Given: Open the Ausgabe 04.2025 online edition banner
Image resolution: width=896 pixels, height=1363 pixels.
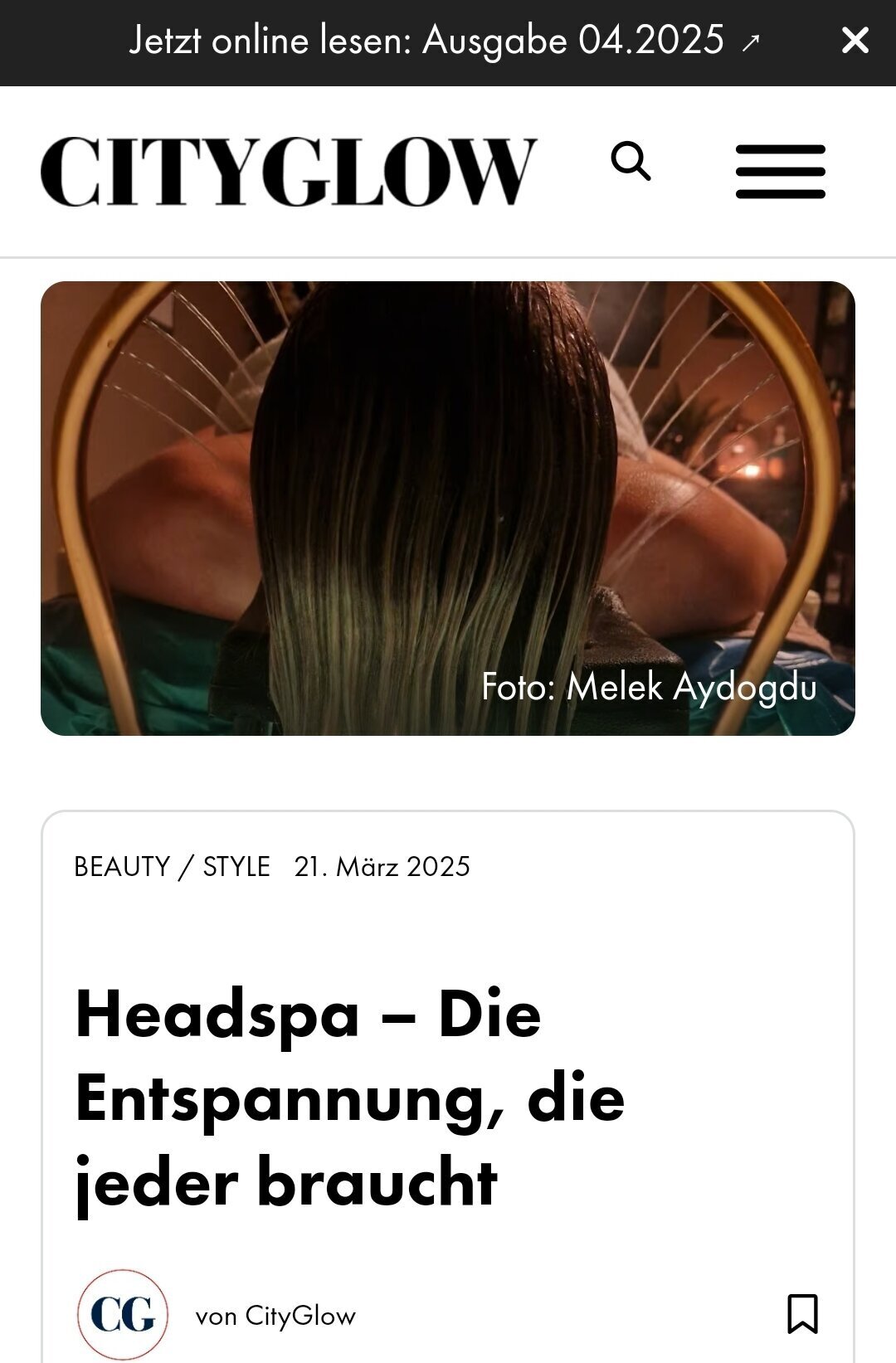Looking at the screenshot, I should pyautogui.click(x=444, y=41).
